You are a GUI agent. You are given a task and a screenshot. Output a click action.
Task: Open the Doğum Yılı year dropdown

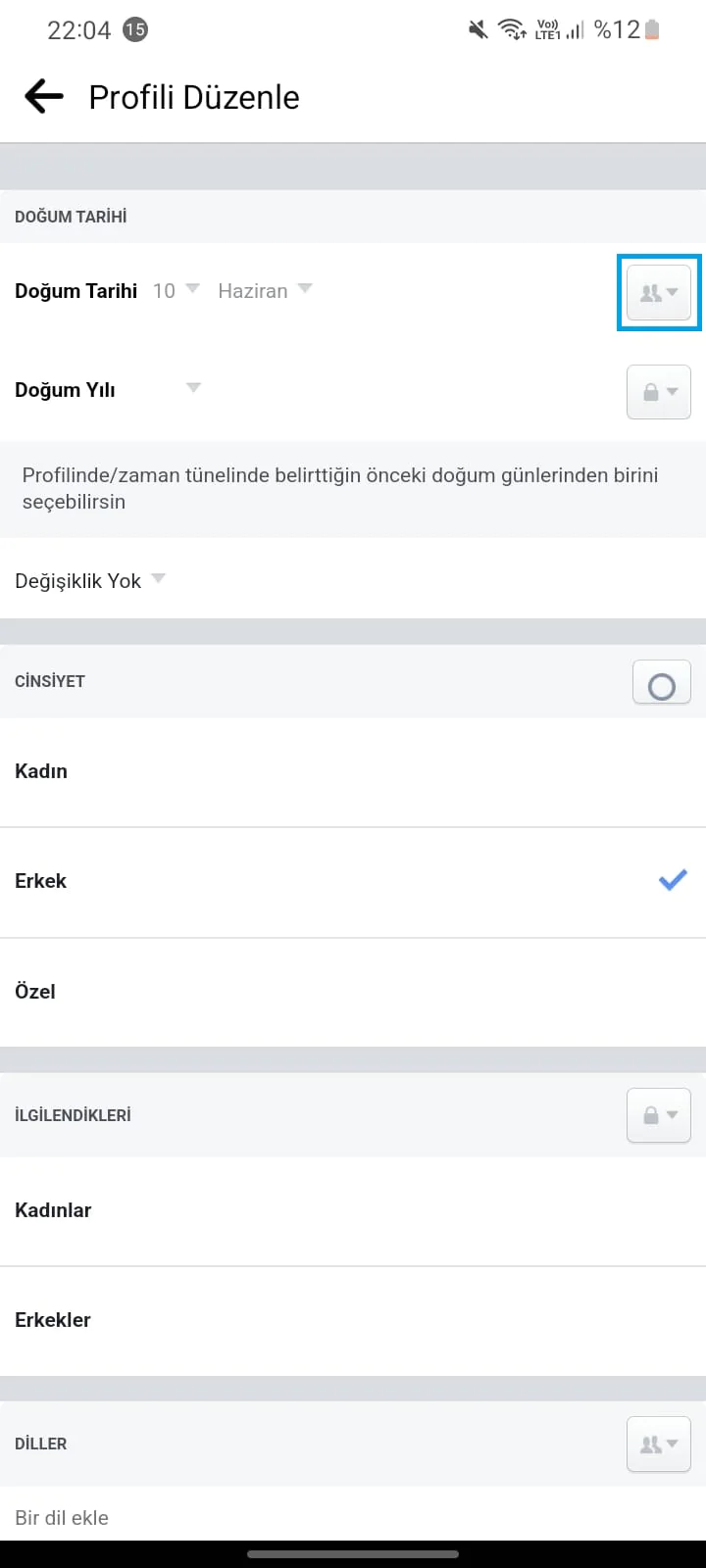pyautogui.click(x=192, y=389)
